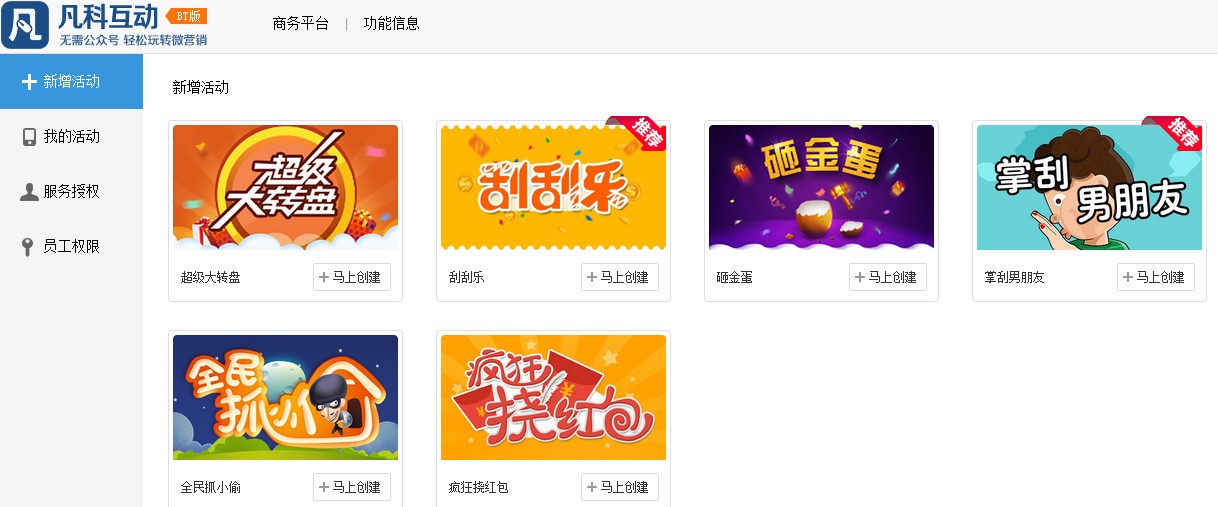Open the 全民抓小偷 banner tile
The width and height of the screenshot is (1218, 507).
pyautogui.click(x=285, y=397)
